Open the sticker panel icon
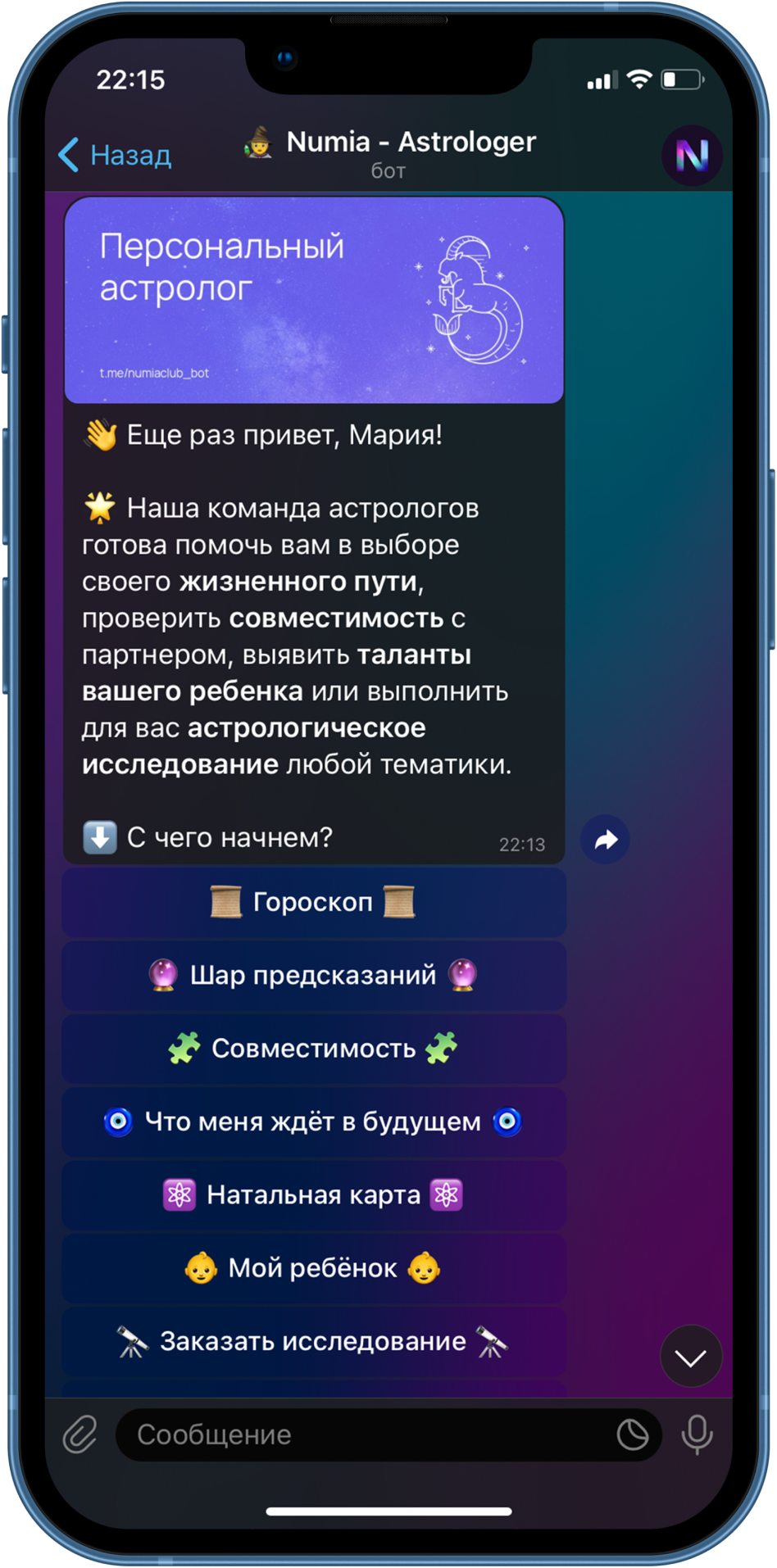The height and width of the screenshot is (1568, 777). [x=632, y=1434]
